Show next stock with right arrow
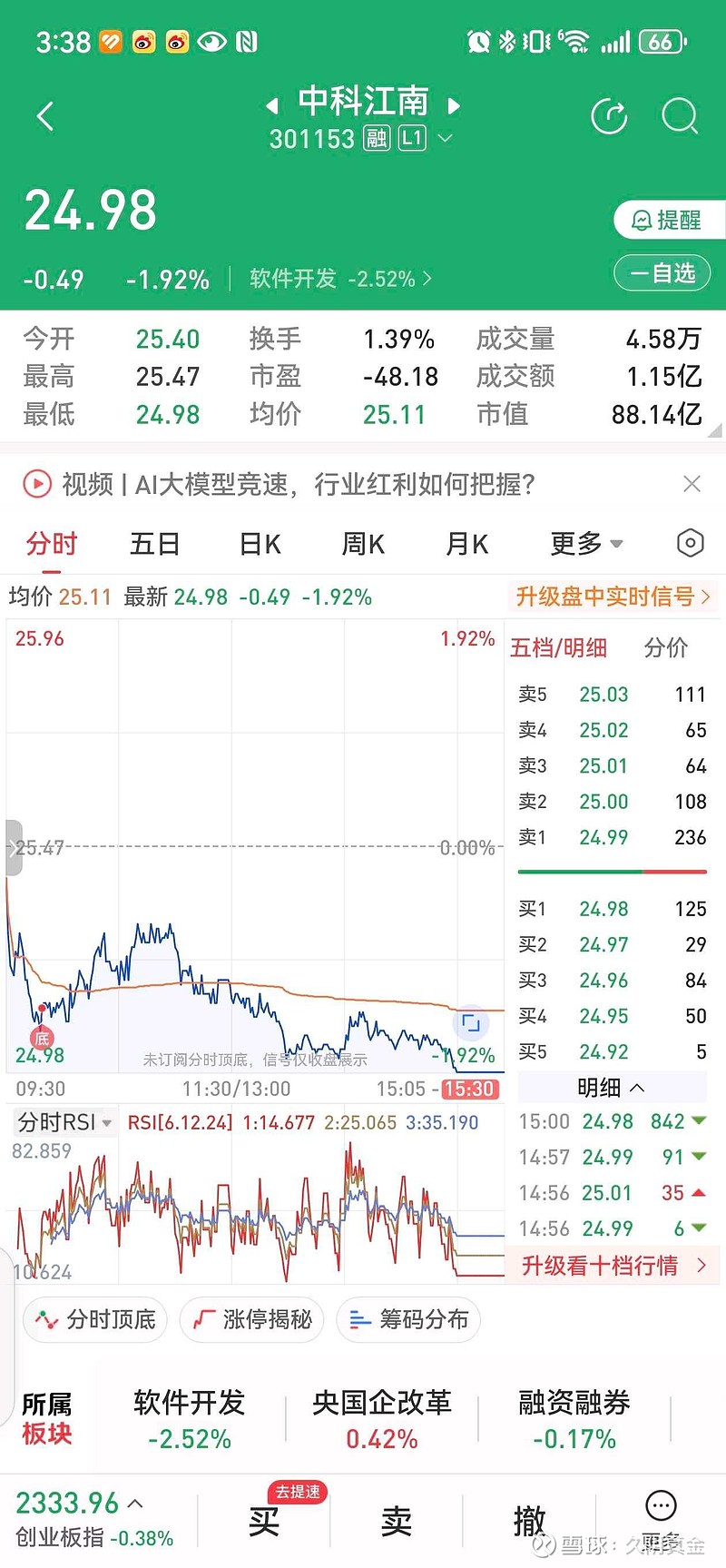 (454, 106)
